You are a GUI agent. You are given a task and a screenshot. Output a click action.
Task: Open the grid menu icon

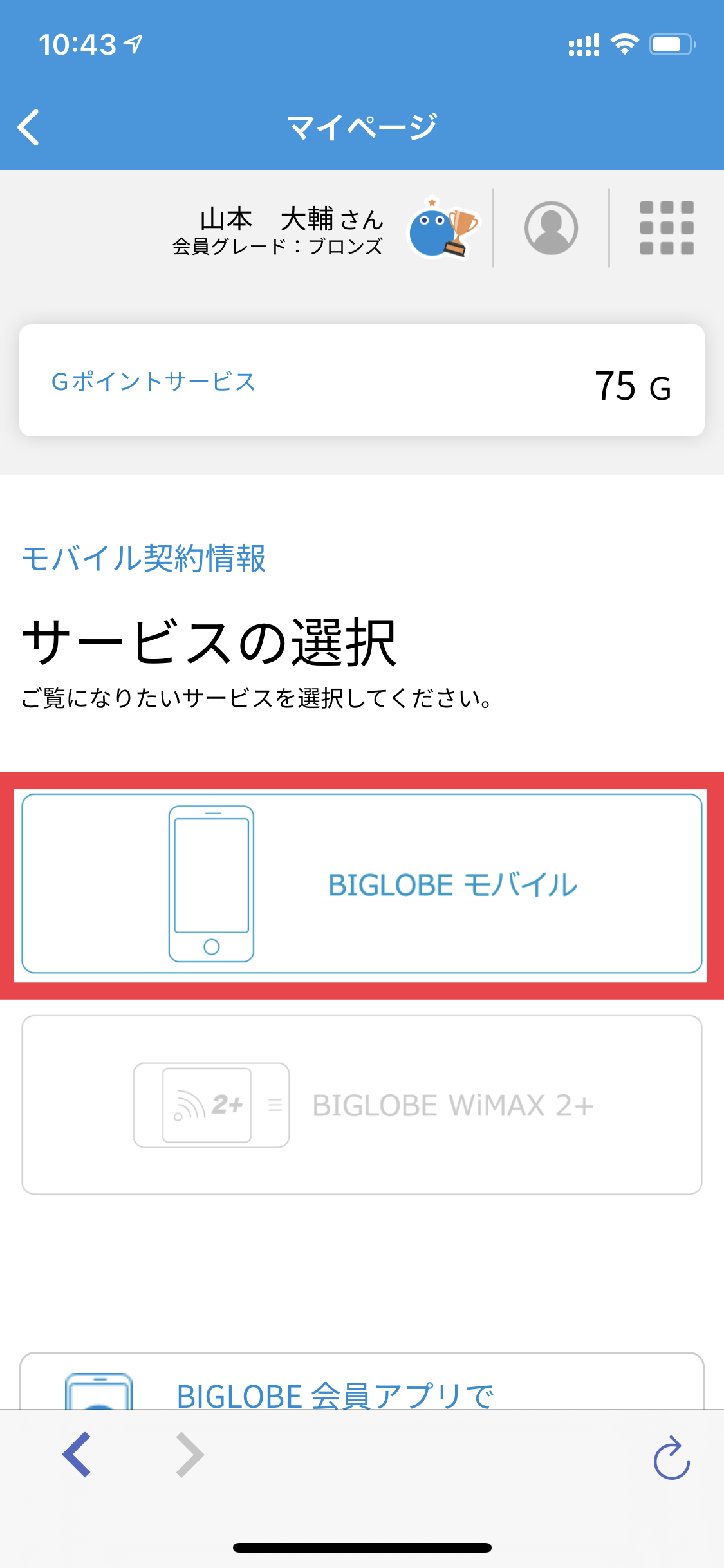[667, 228]
